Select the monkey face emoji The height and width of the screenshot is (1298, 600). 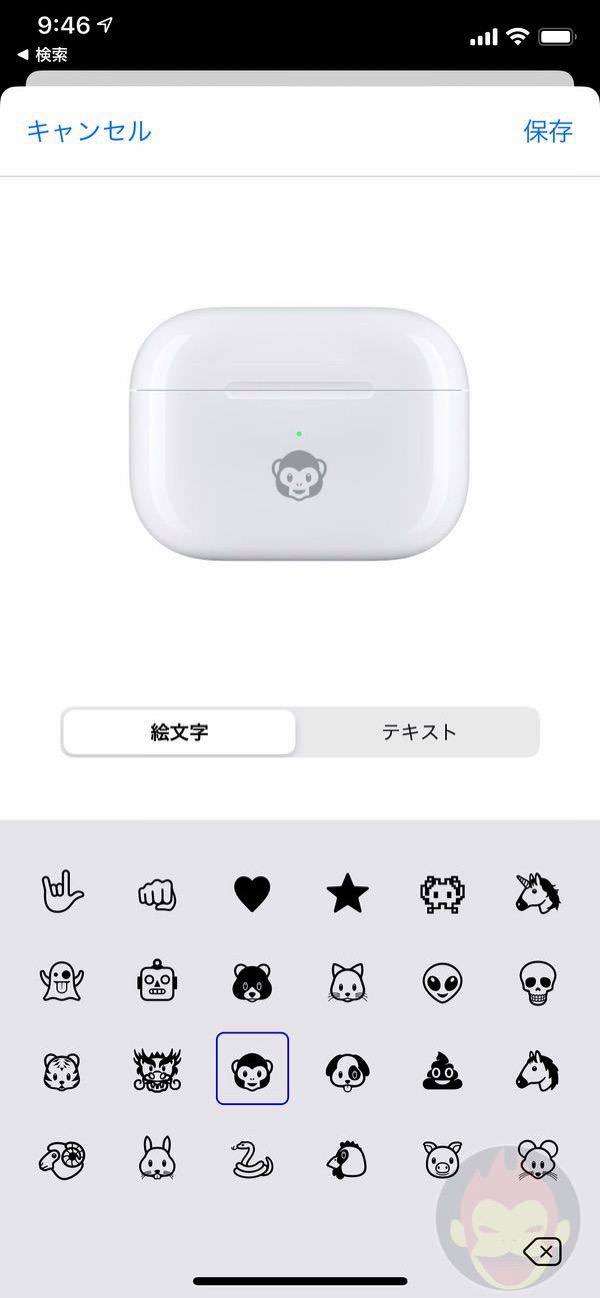coord(252,1070)
